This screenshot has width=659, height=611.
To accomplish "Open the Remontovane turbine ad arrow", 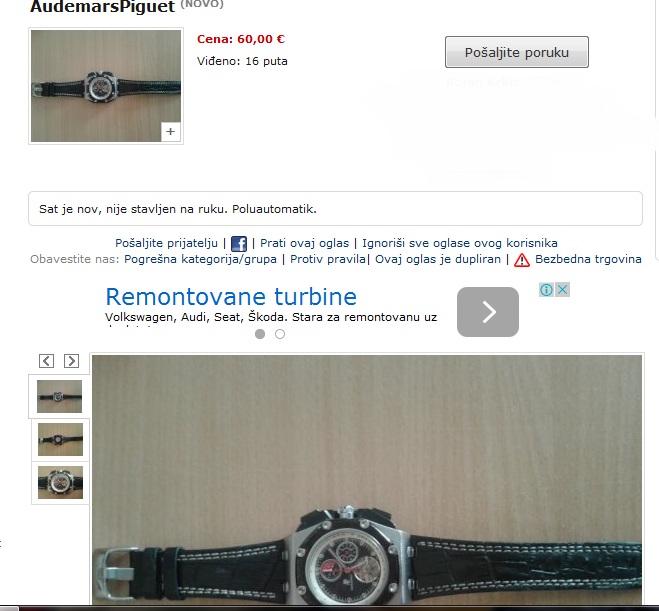I will point(488,312).
